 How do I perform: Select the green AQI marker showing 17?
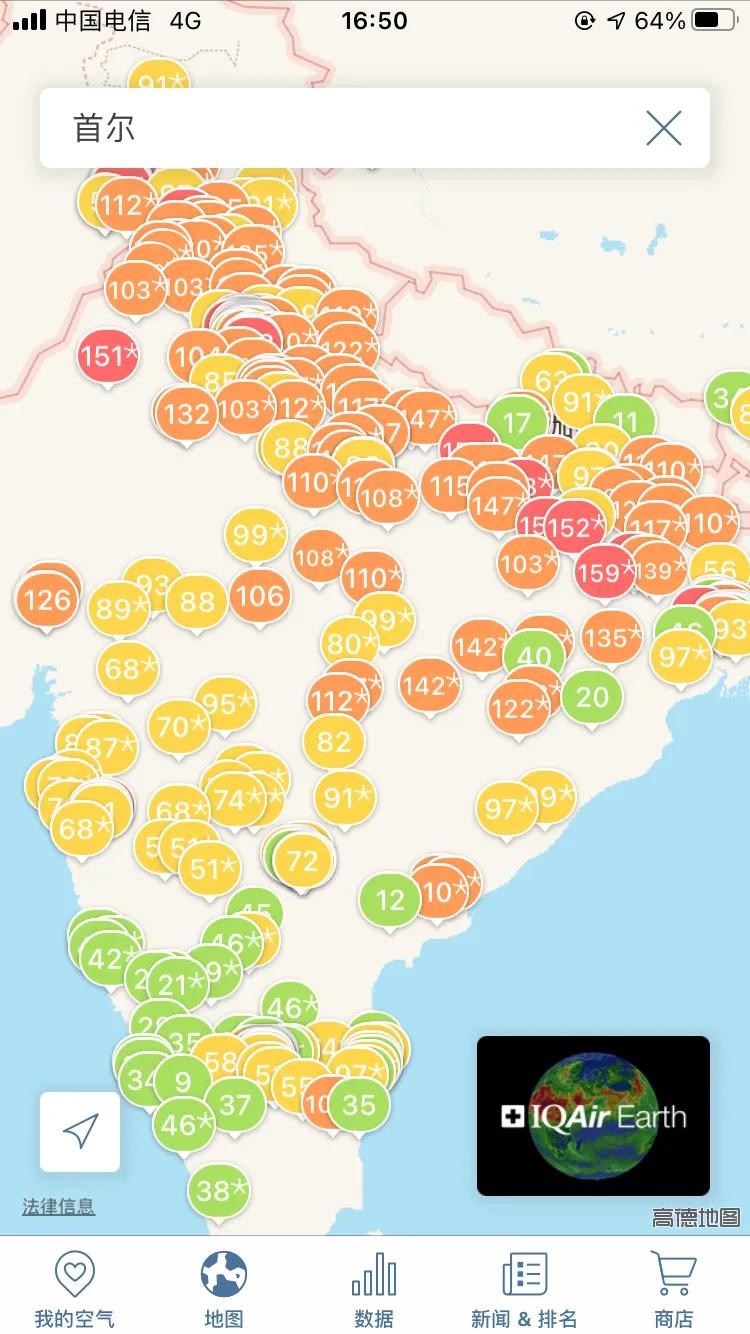click(519, 423)
